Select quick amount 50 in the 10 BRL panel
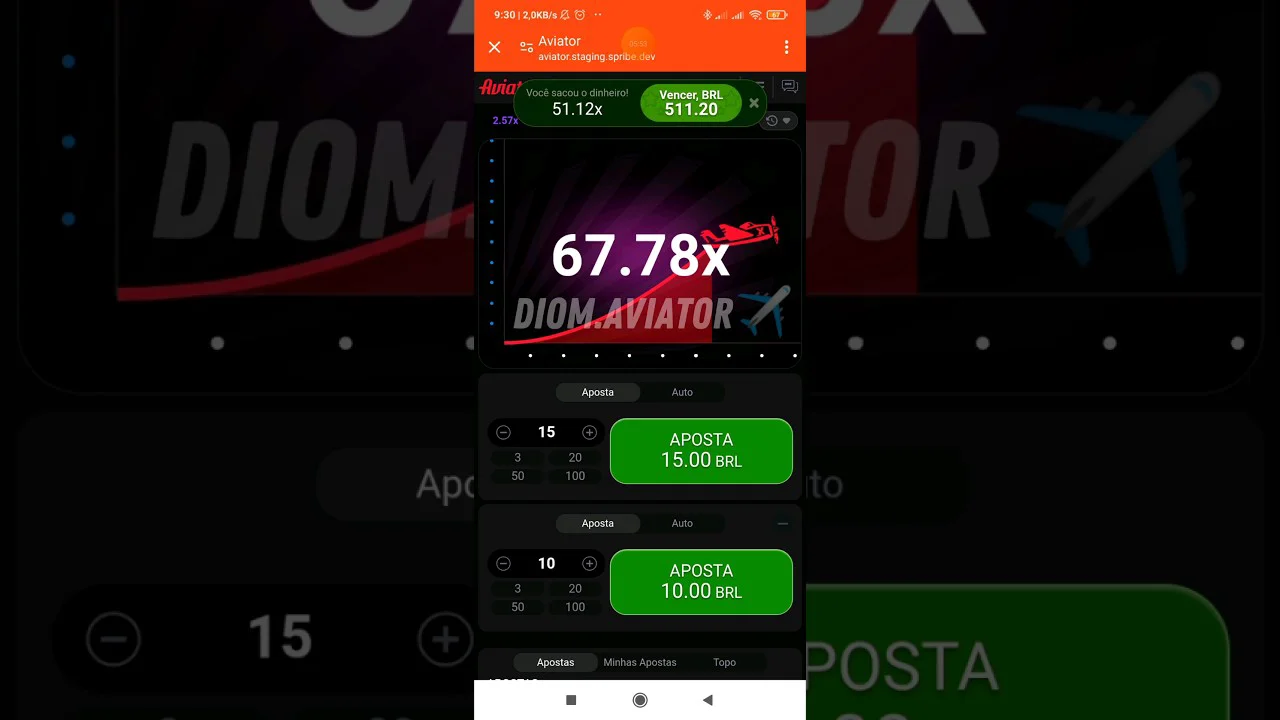1280x720 pixels. [518, 607]
